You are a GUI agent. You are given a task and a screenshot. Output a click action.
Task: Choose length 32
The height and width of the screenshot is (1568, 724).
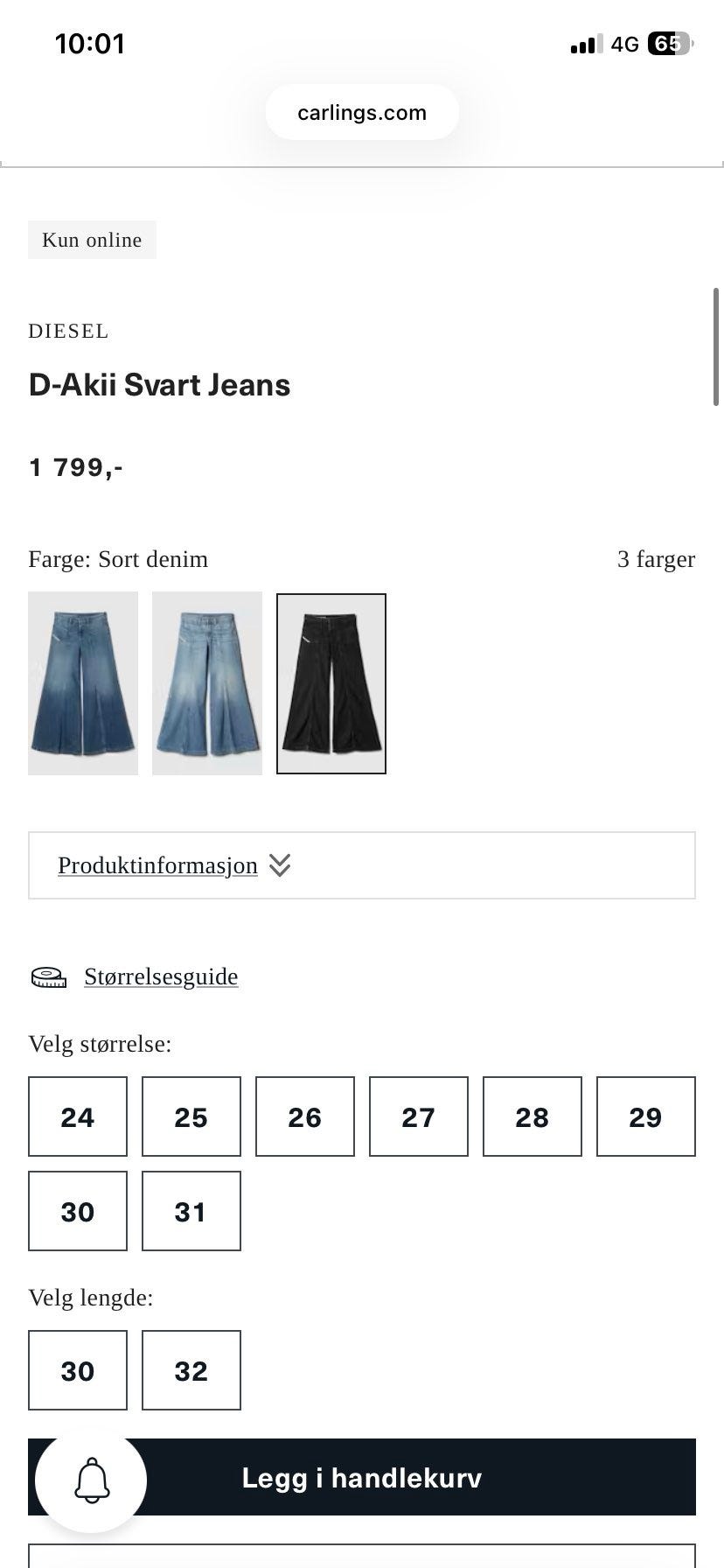point(191,1370)
